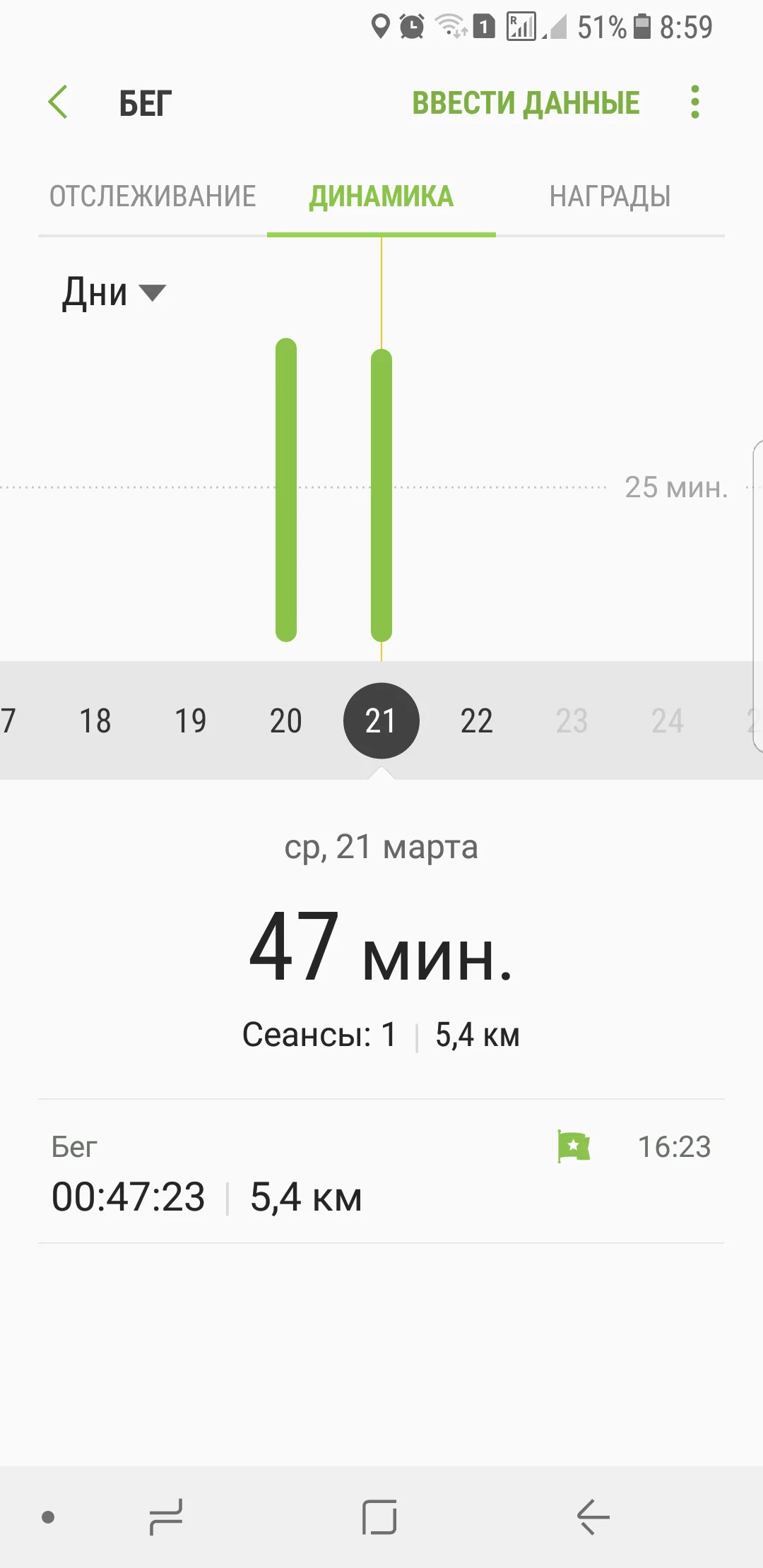The image size is (763, 1568).
Task: Select the ДИНАМИКА tab
Action: pos(381,196)
